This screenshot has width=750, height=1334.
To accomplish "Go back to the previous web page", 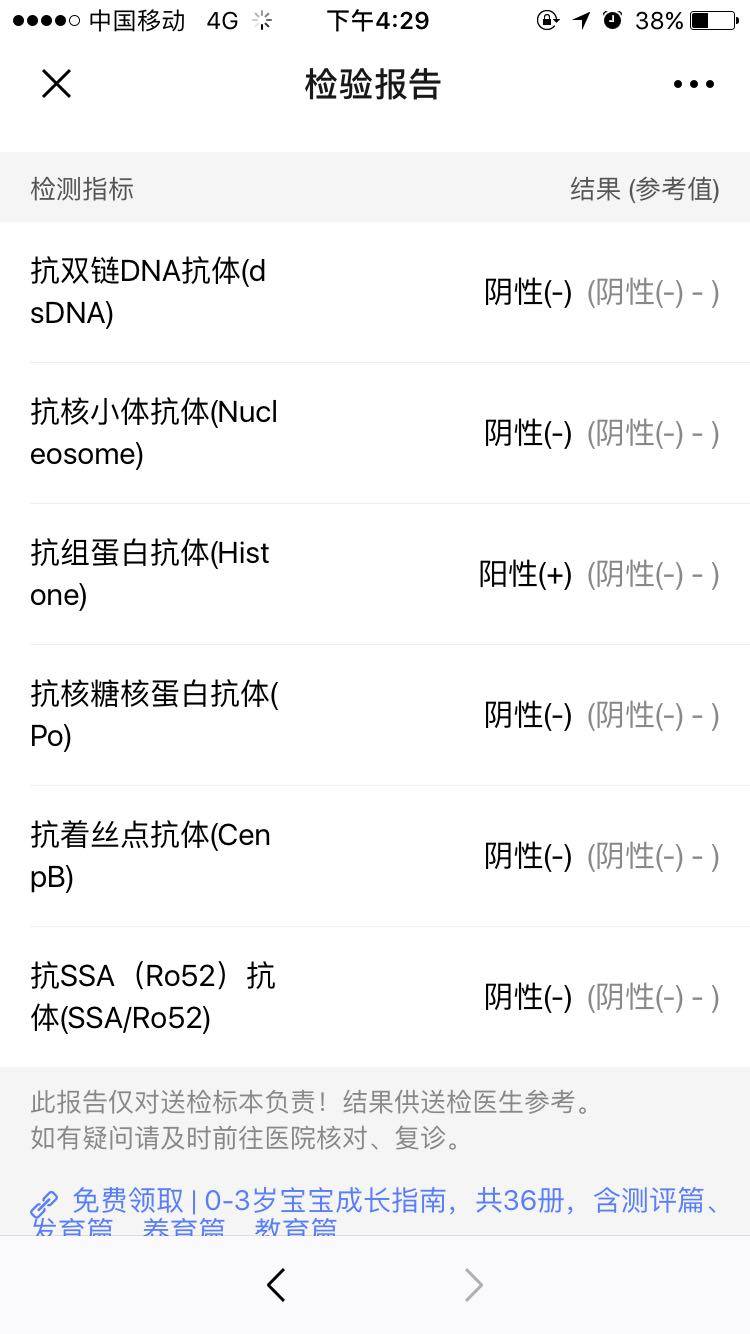I will coord(277,1285).
